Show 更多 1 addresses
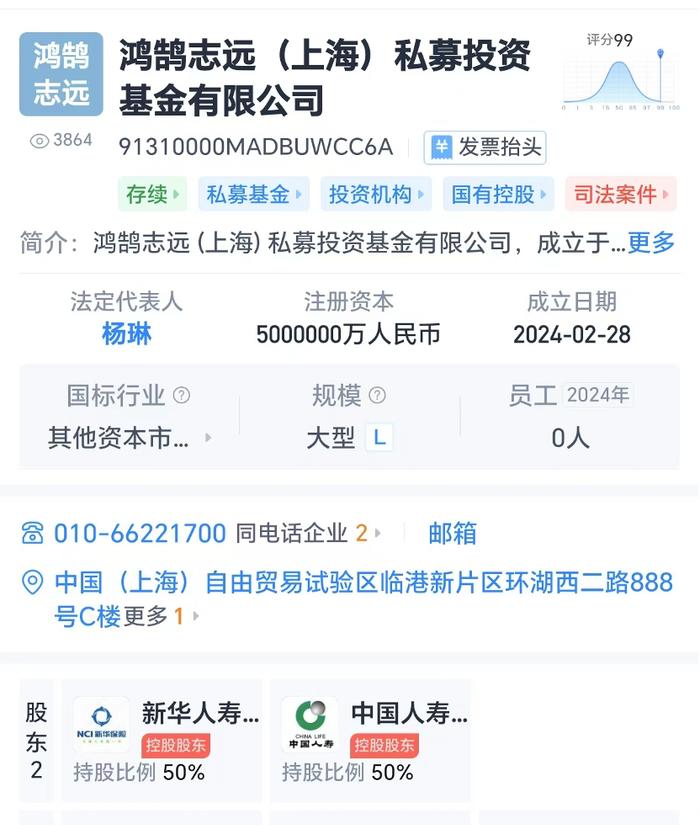 pyautogui.click(x=162, y=617)
